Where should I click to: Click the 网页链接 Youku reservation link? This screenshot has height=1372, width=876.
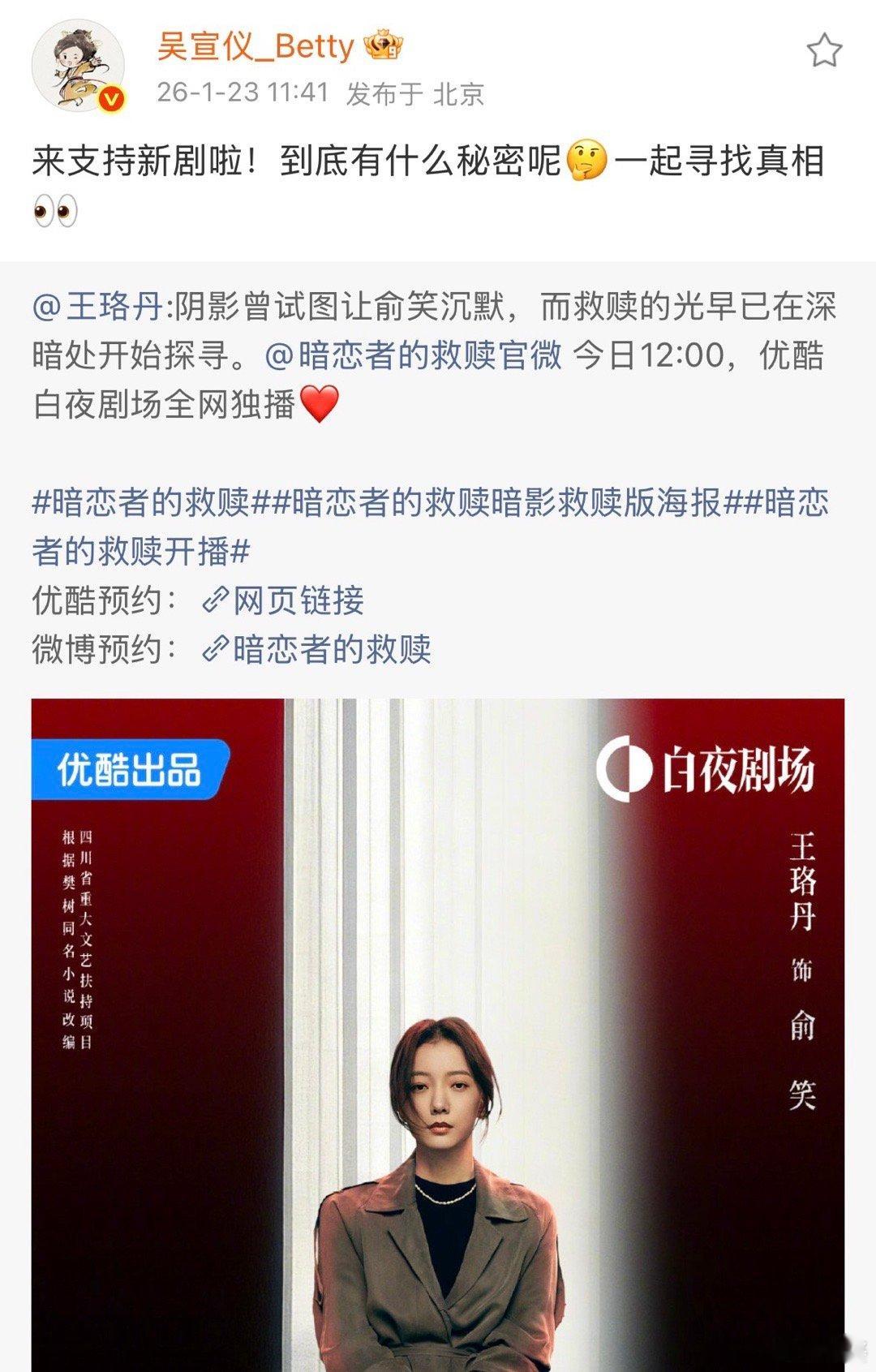click(x=300, y=599)
